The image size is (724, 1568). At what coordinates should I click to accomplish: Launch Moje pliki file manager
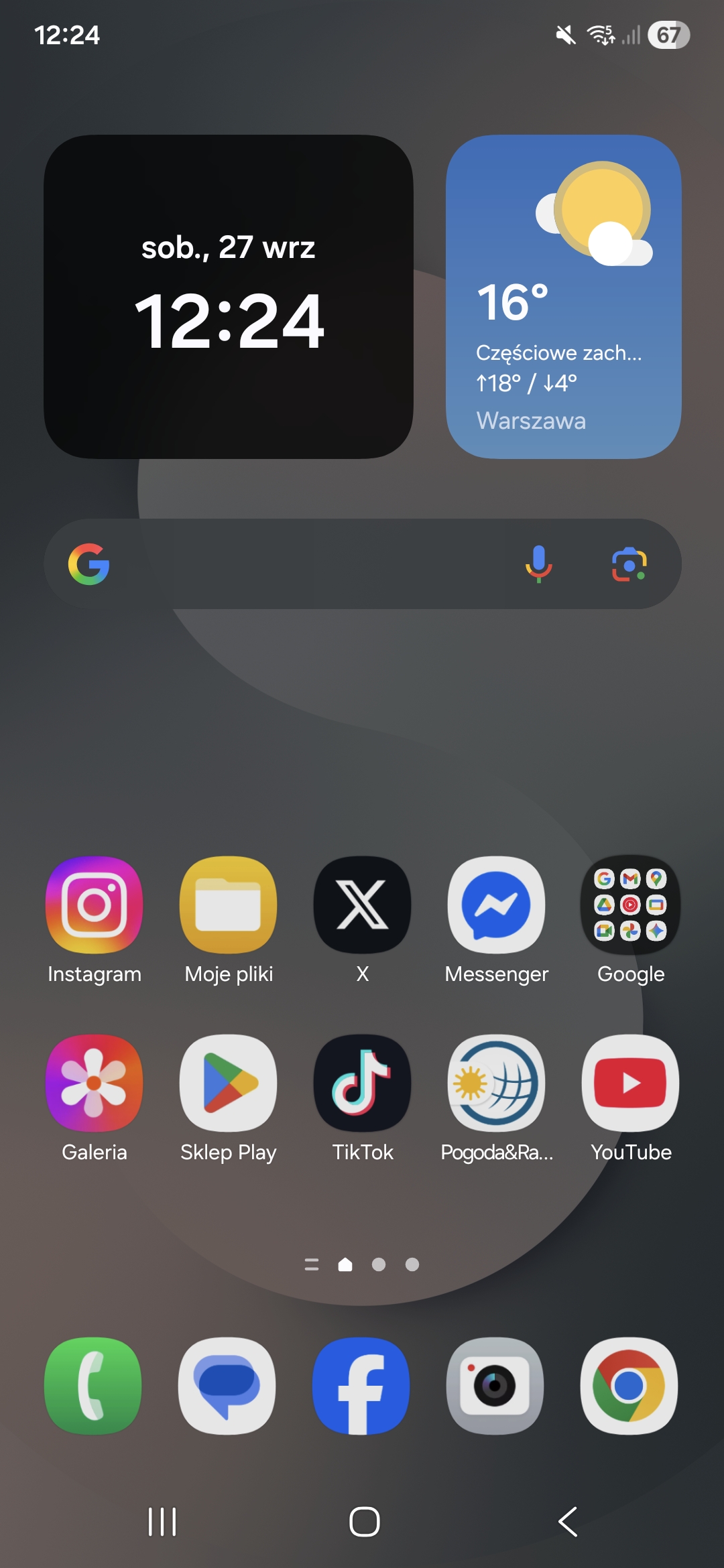[x=228, y=905]
